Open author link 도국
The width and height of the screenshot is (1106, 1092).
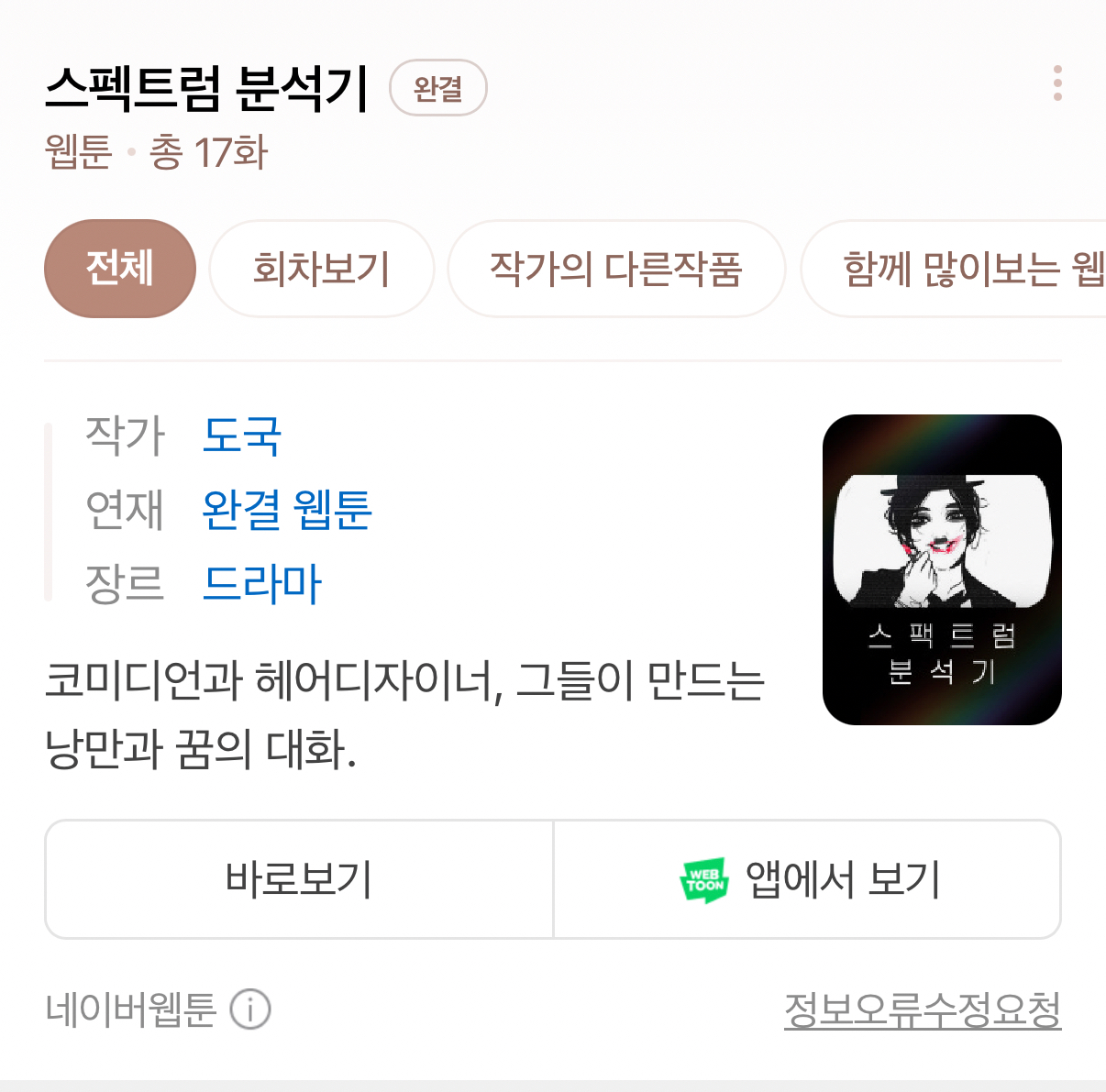pos(242,436)
